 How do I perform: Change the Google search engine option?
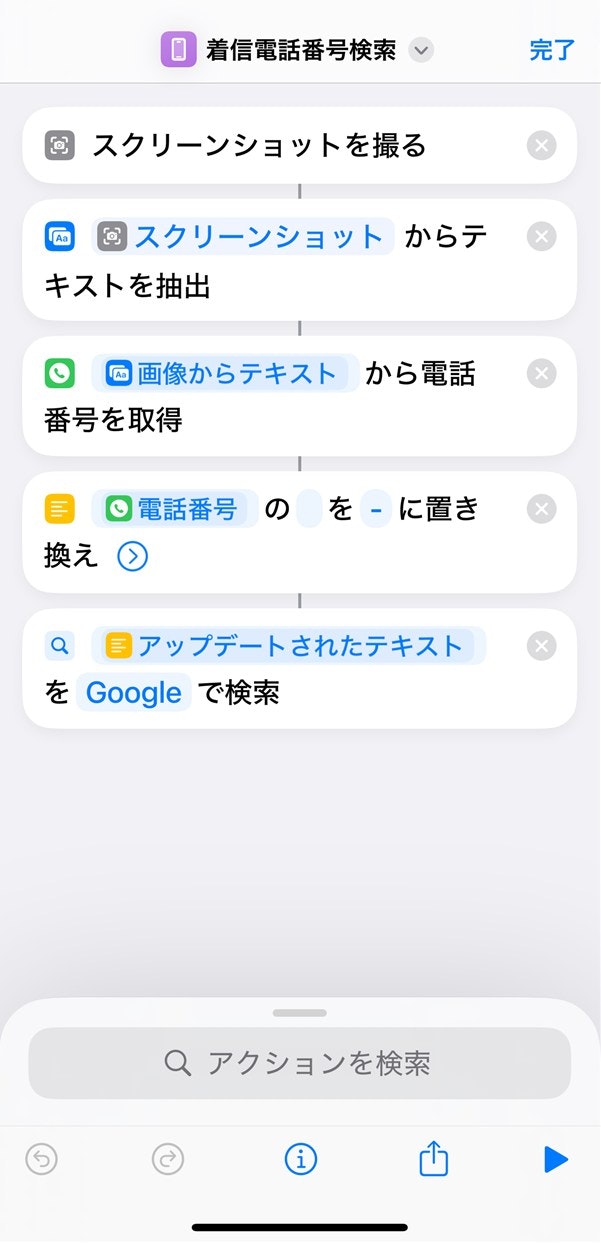tap(133, 693)
